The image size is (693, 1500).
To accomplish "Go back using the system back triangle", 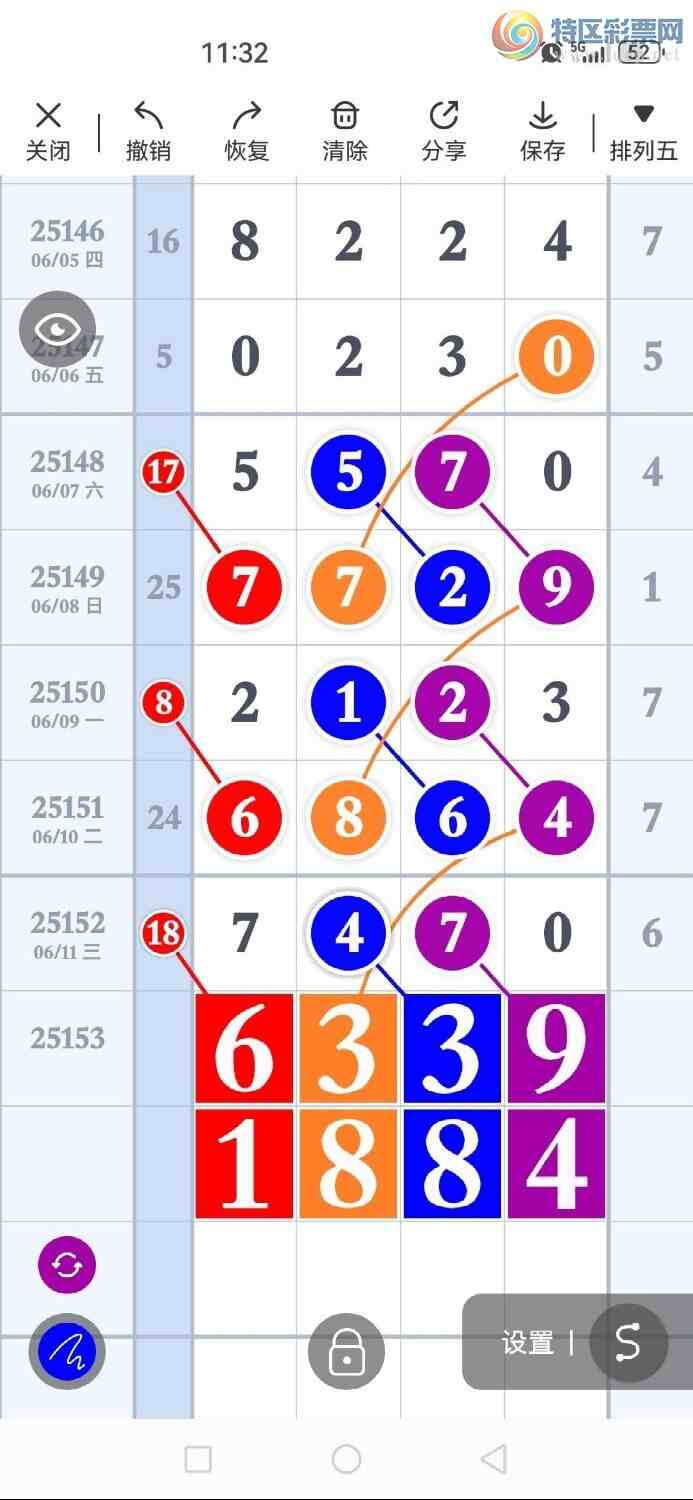I will pos(493,1459).
